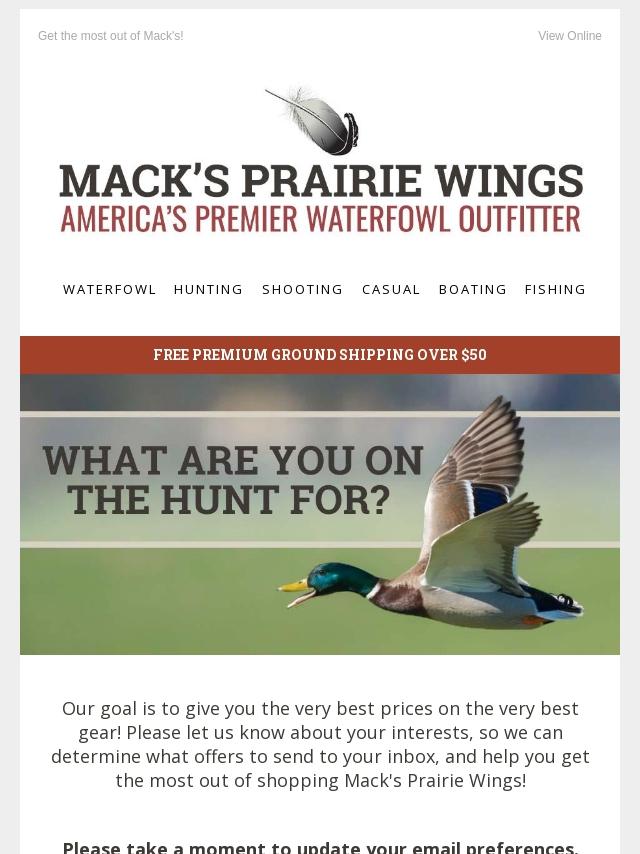Open the View Online link
Viewport: 640px width, 854px height.
coord(569,36)
